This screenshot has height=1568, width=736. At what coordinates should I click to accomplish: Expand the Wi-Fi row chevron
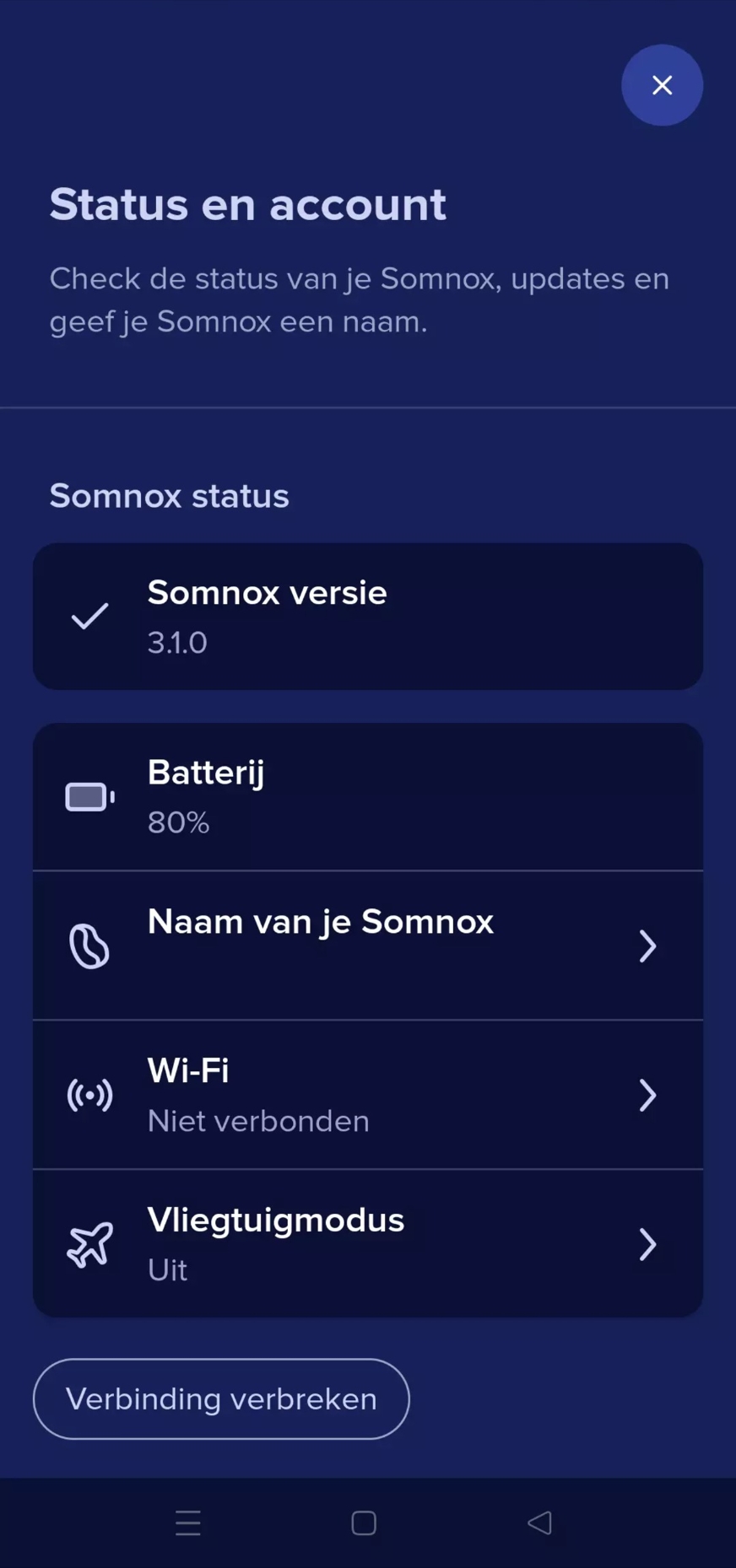[648, 1095]
